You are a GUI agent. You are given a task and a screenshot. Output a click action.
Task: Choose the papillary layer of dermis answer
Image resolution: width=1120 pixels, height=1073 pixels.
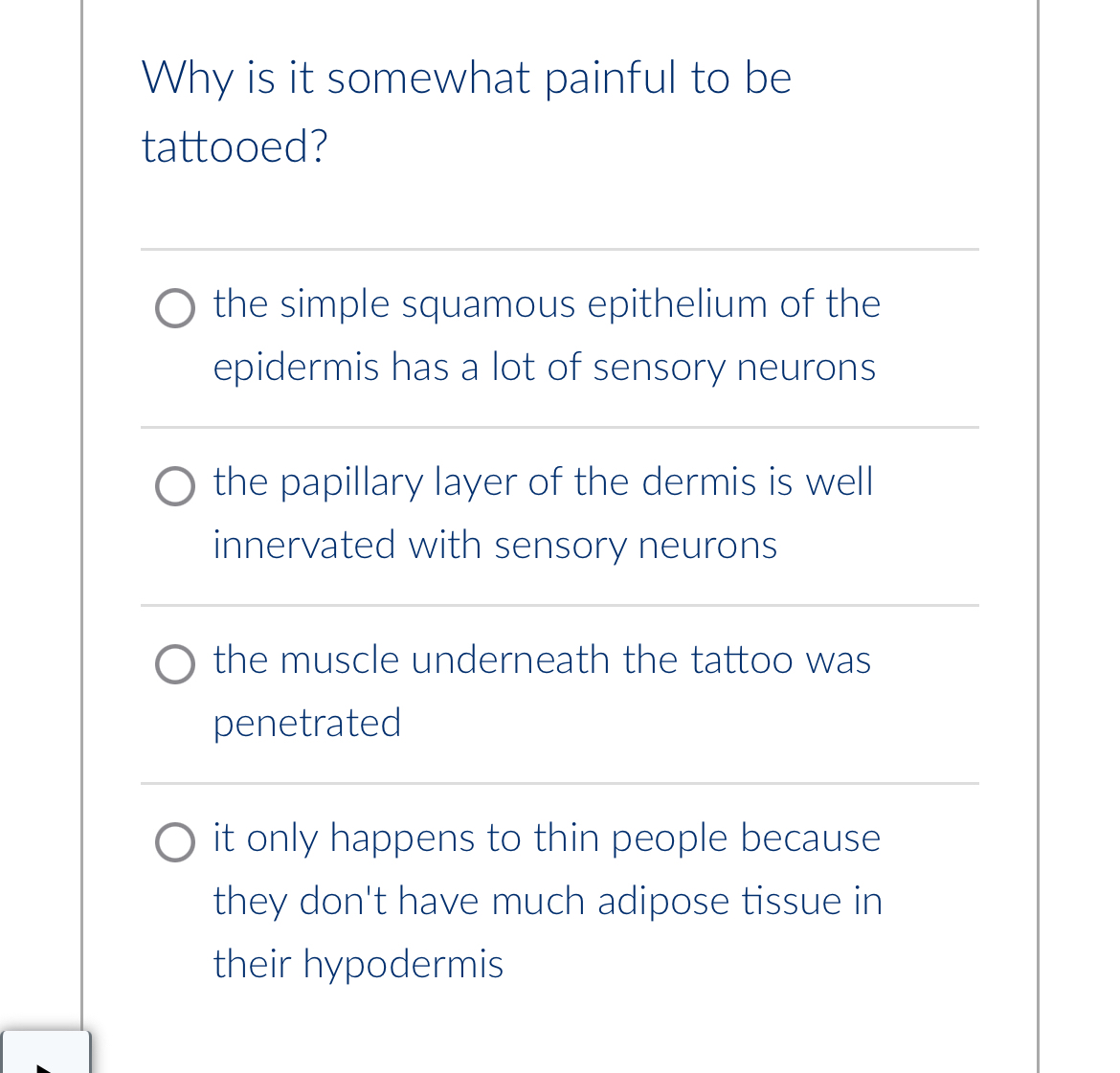click(x=175, y=486)
